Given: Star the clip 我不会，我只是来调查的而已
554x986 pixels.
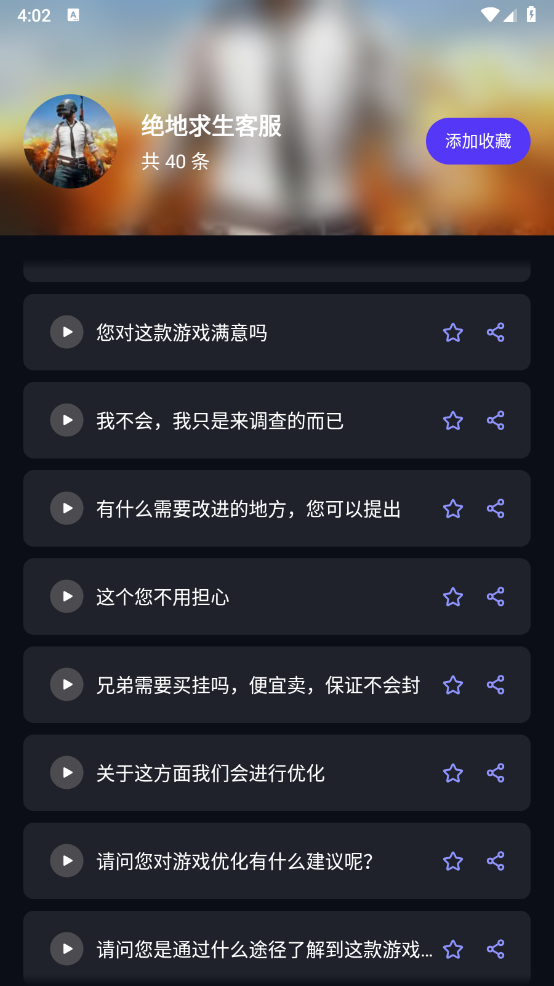Looking at the screenshot, I should click(x=453, y=420).
